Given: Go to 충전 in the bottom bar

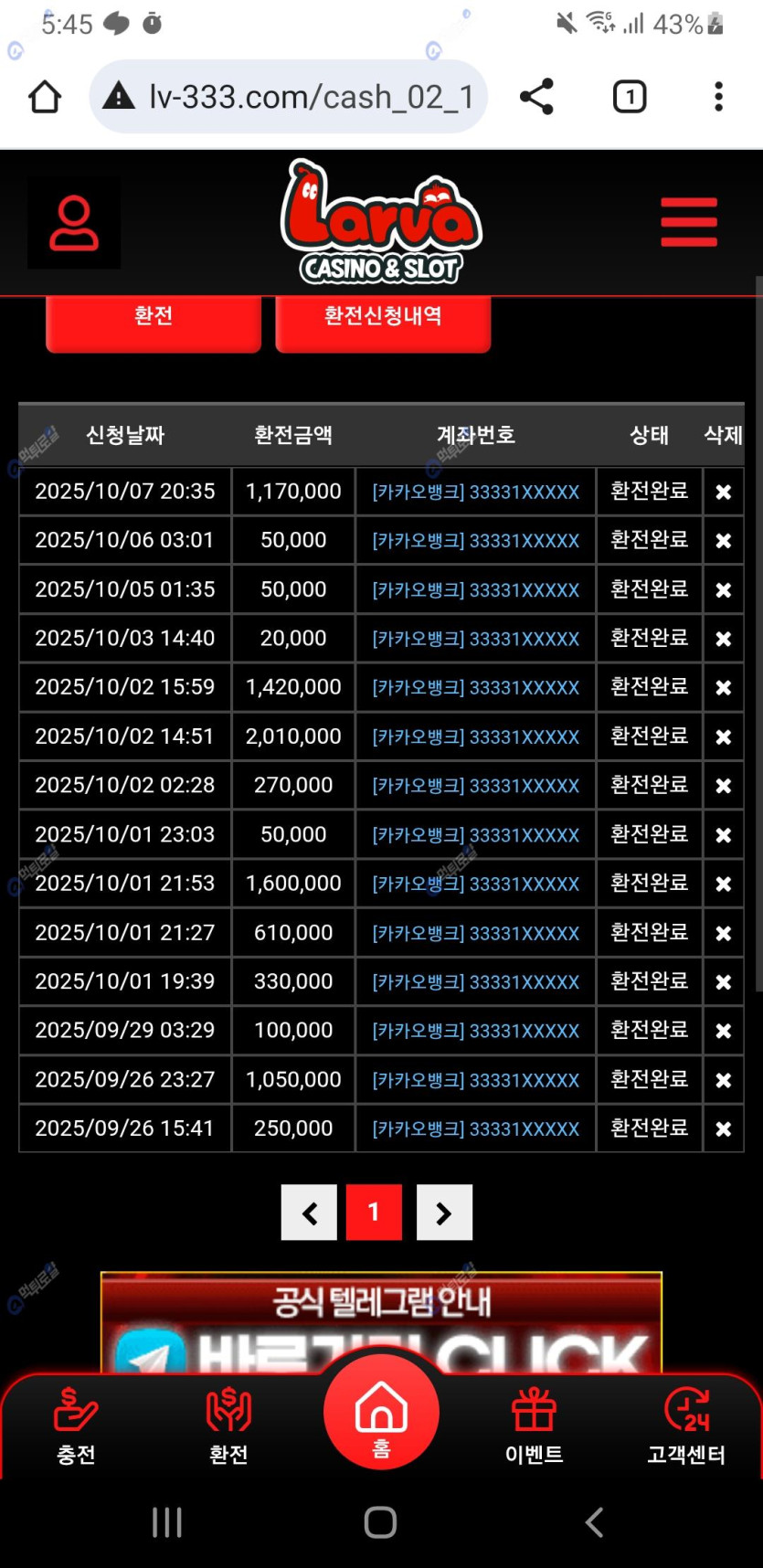Looking at the screenshot, I should click(76, 1426).
